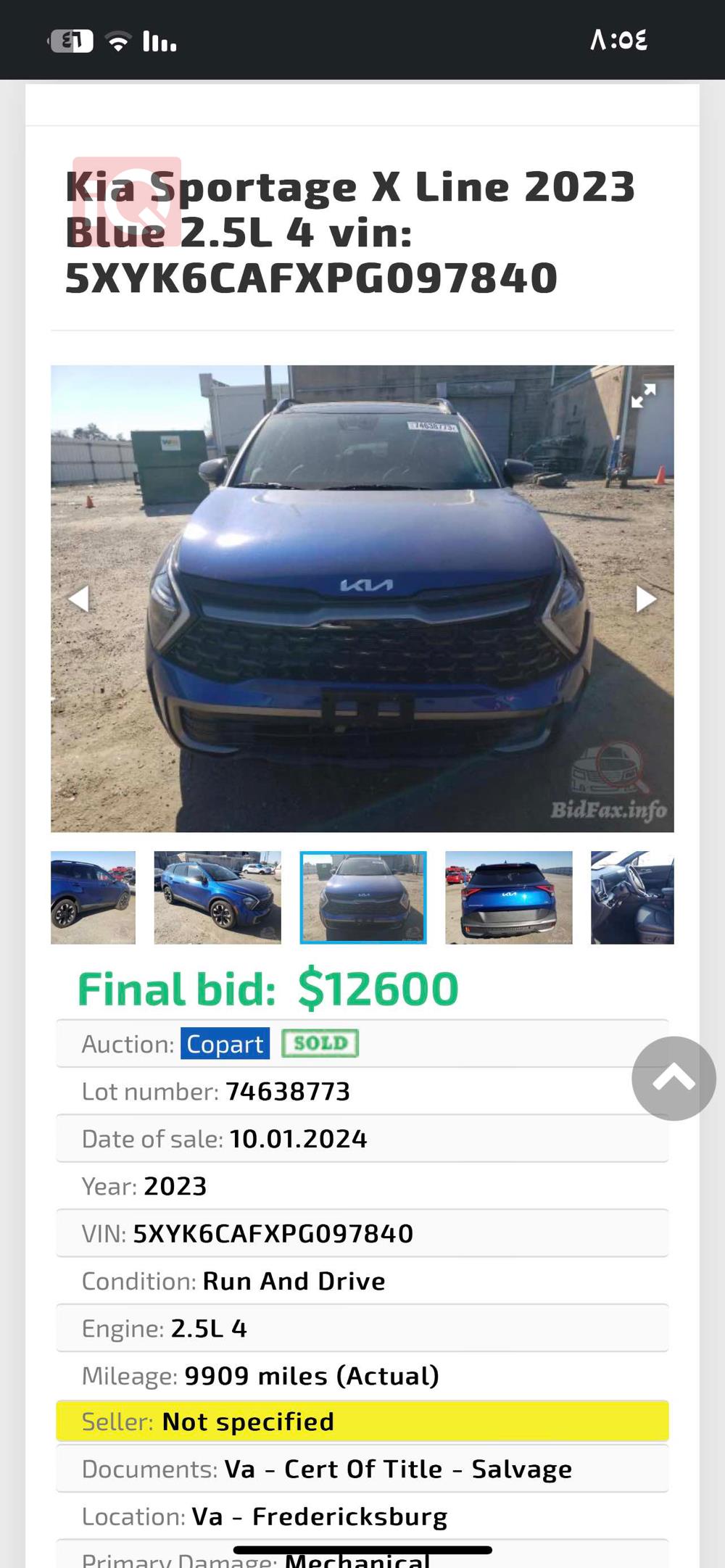Click the left photo navigation arrow
Viewport: 725px width, 1568px height.
tap(80, 598)
